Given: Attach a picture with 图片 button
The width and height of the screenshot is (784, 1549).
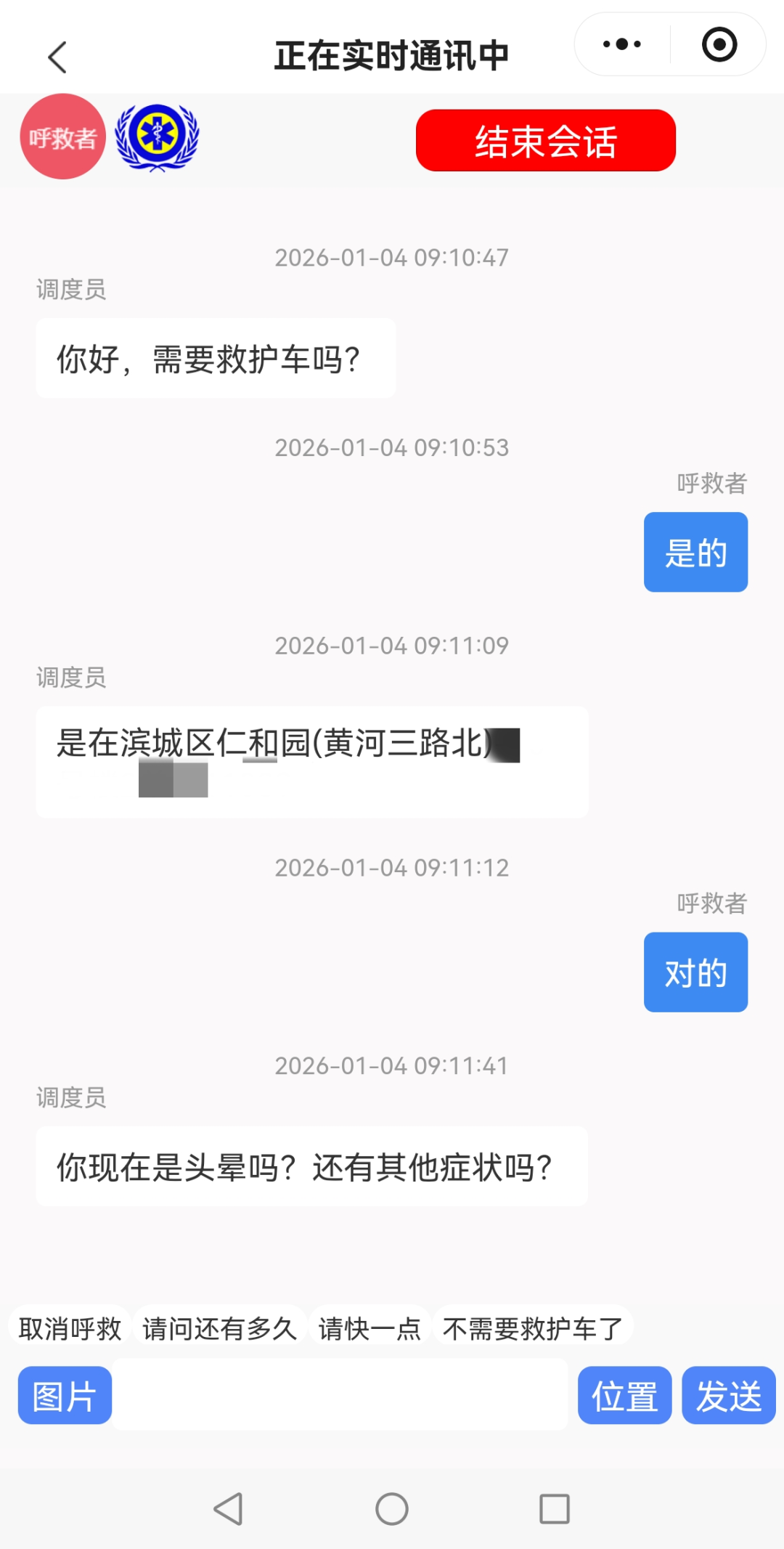Looking at the screenshot, I should [65, 1395].
